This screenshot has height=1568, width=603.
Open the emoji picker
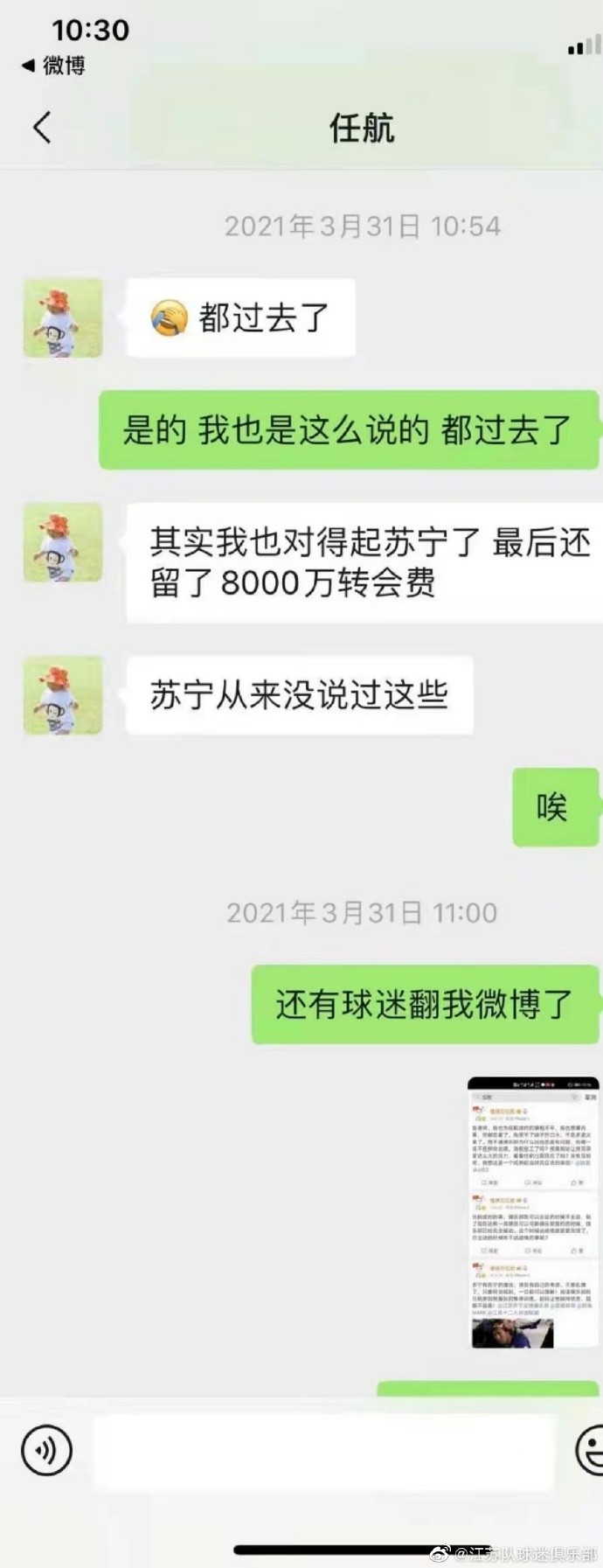click(x=590, y=1450)
